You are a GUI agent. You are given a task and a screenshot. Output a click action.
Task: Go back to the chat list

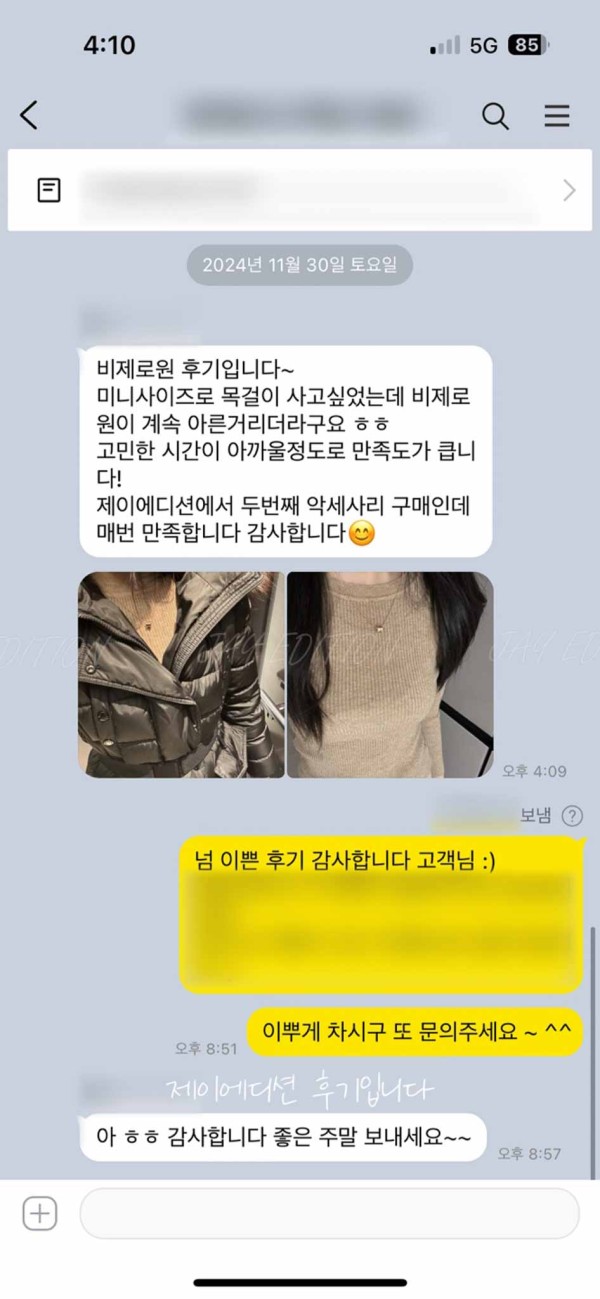click(x=29, y=116)
